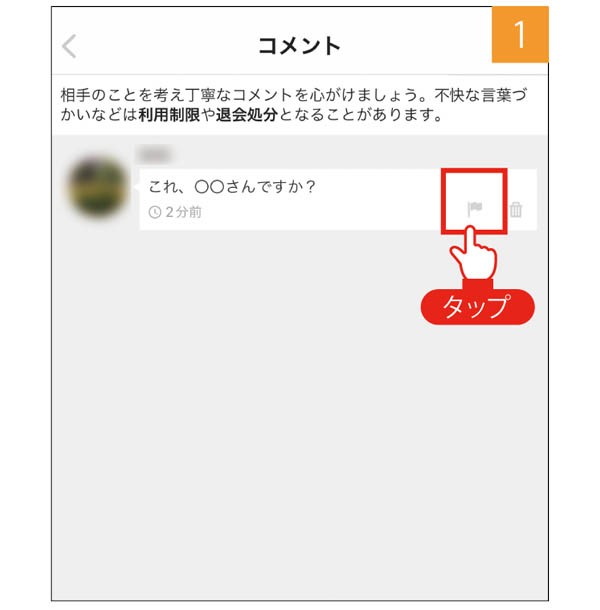Delete the comment with the trash icon
600x610 pixels.
[516, 210]
